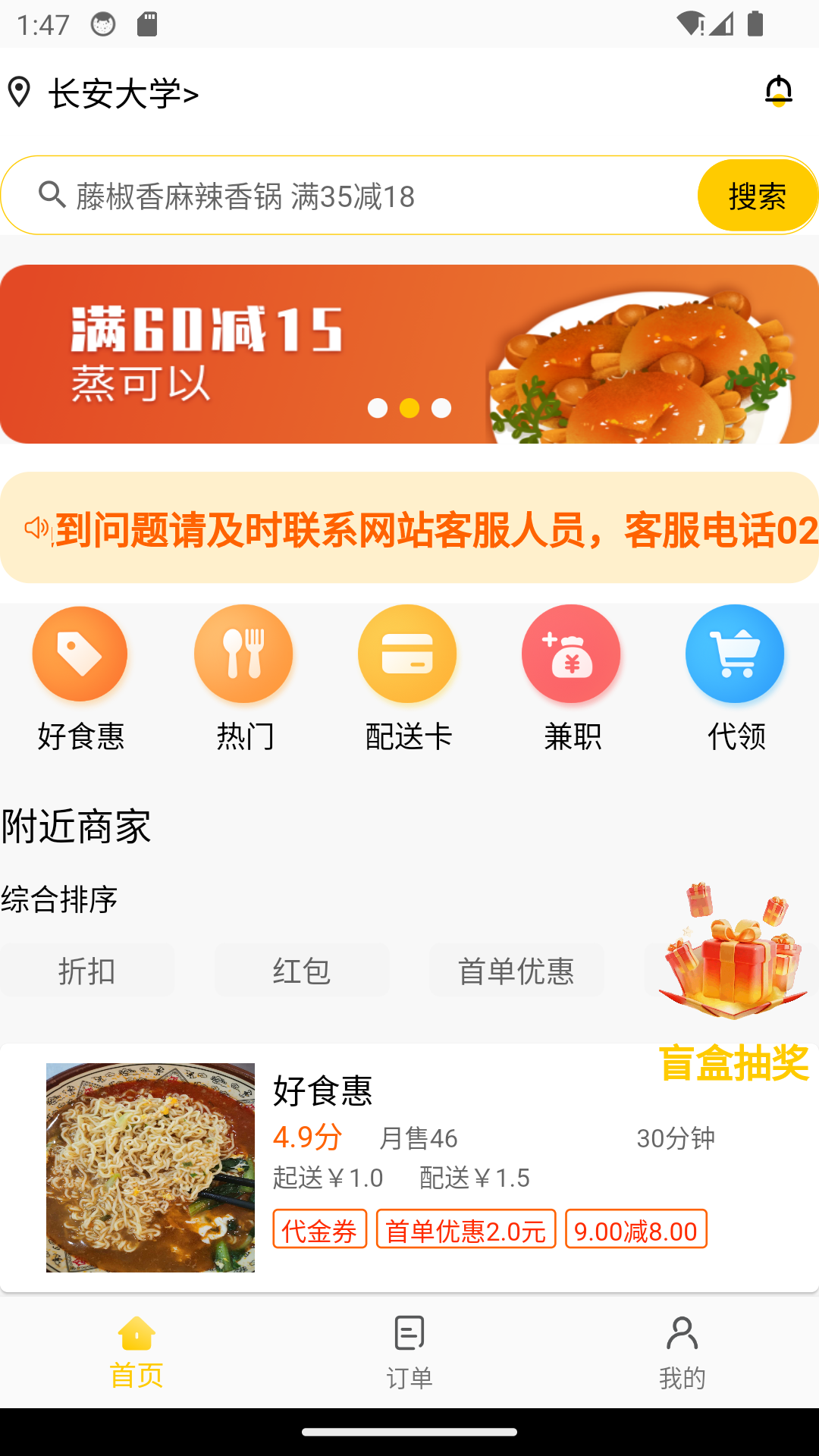Switch to the 订单 orders tab
Screen dimensions: 819x1456
pos(409,1354)
